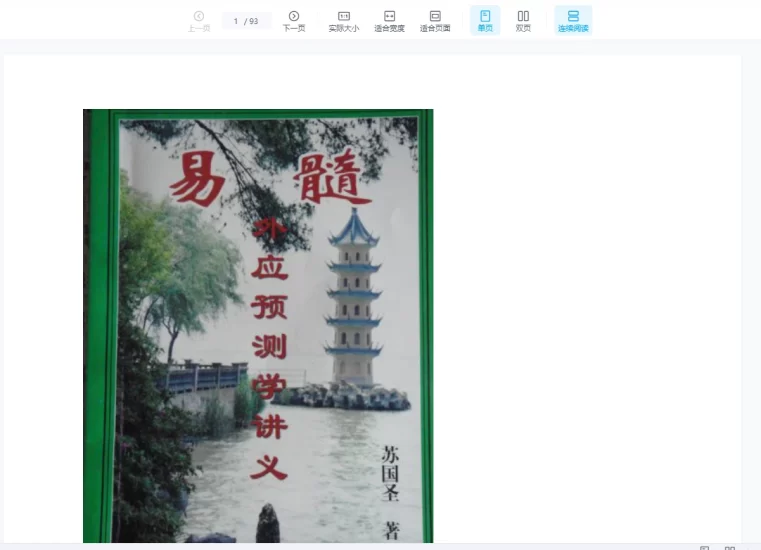761x550 pixels.
Task: Go to the previous page (上一页)
Action: (x=199, y=20)
